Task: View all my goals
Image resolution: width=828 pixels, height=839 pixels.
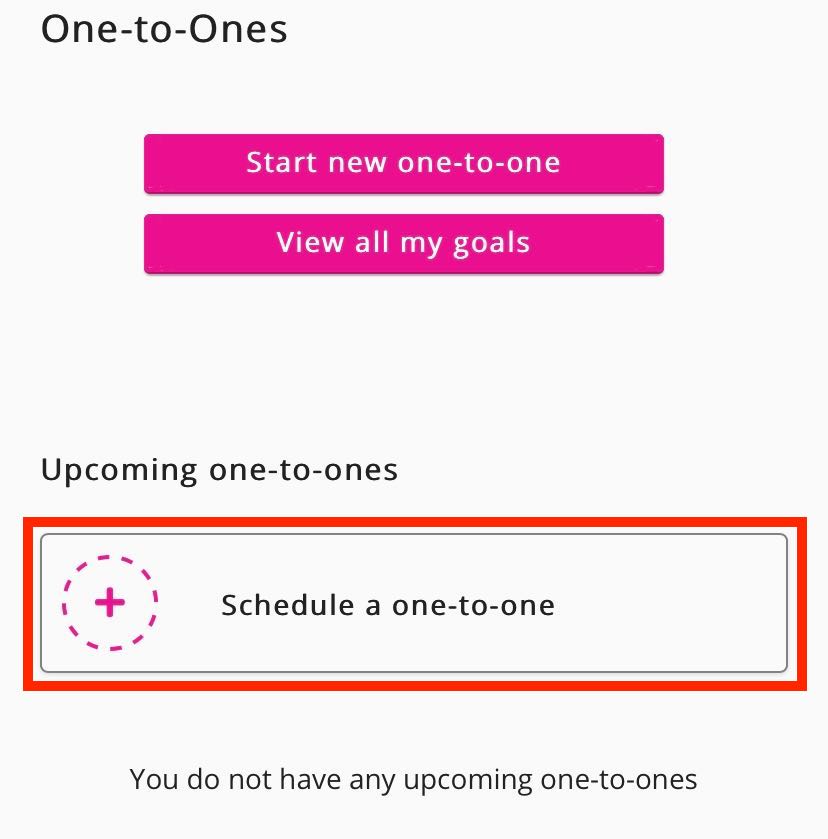Action: [403, 243]
